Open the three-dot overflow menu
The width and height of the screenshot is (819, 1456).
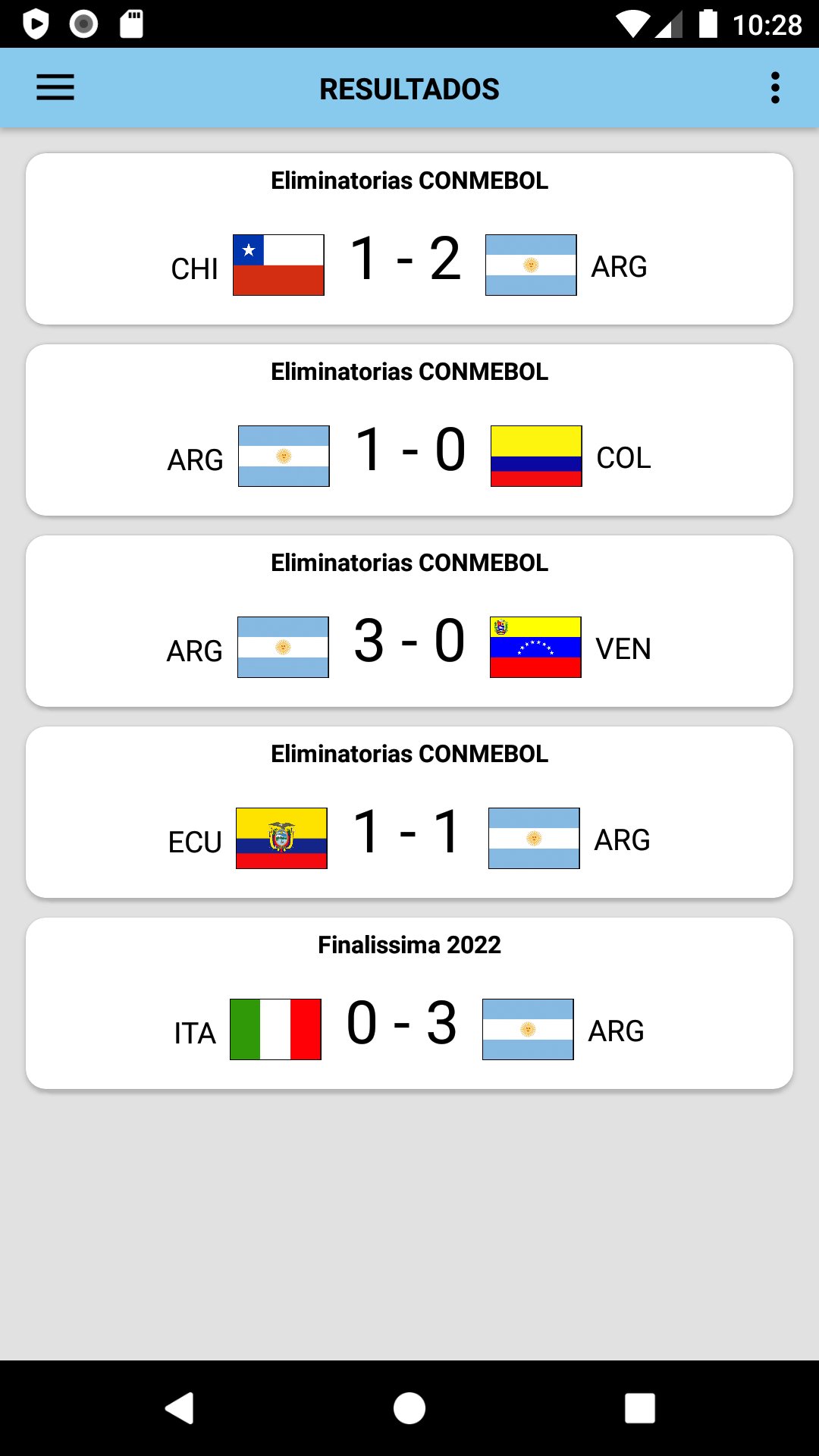775,88
